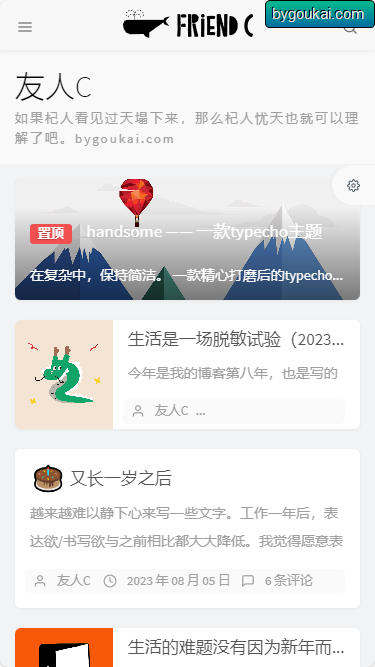
Task: Open the post 生活的难题没有因为新年而
Action: click(x=236, y=647)
